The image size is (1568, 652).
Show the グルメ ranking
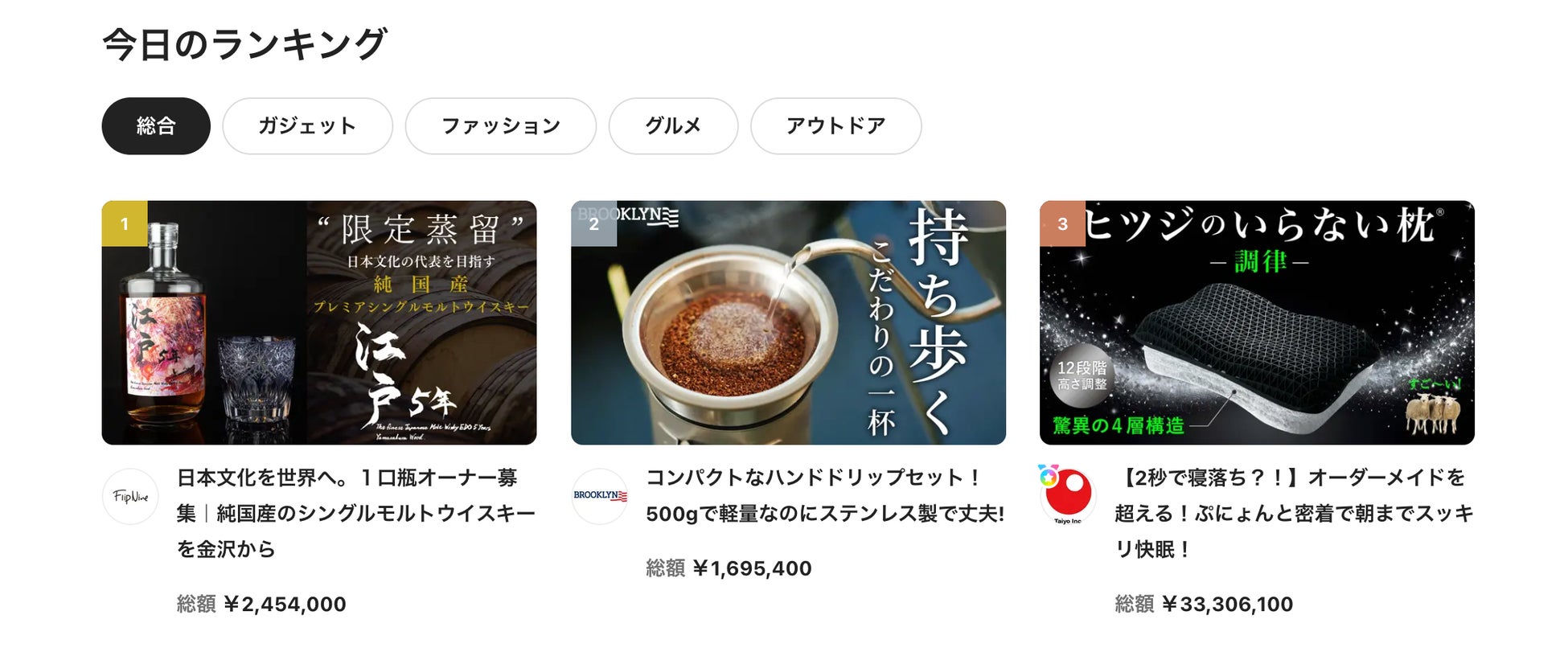(x=673, y=126)
